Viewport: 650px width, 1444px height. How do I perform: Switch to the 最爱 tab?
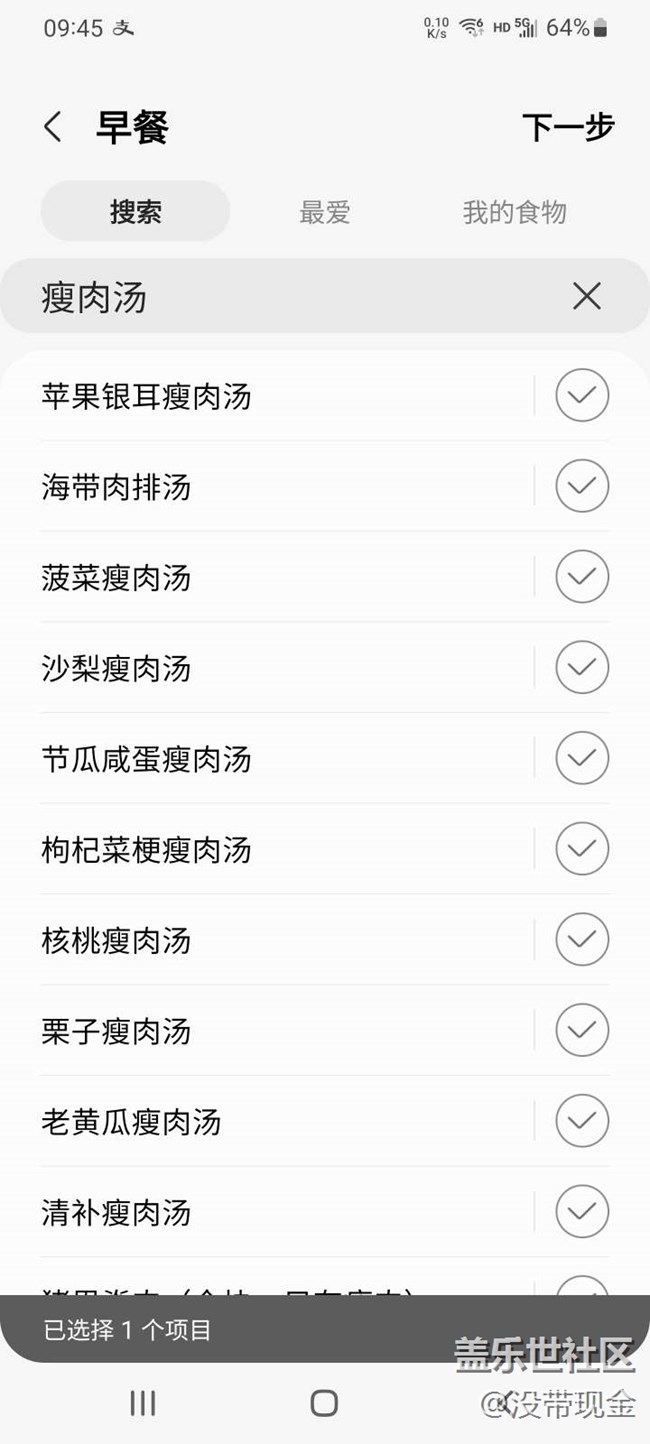click(325, 212)
